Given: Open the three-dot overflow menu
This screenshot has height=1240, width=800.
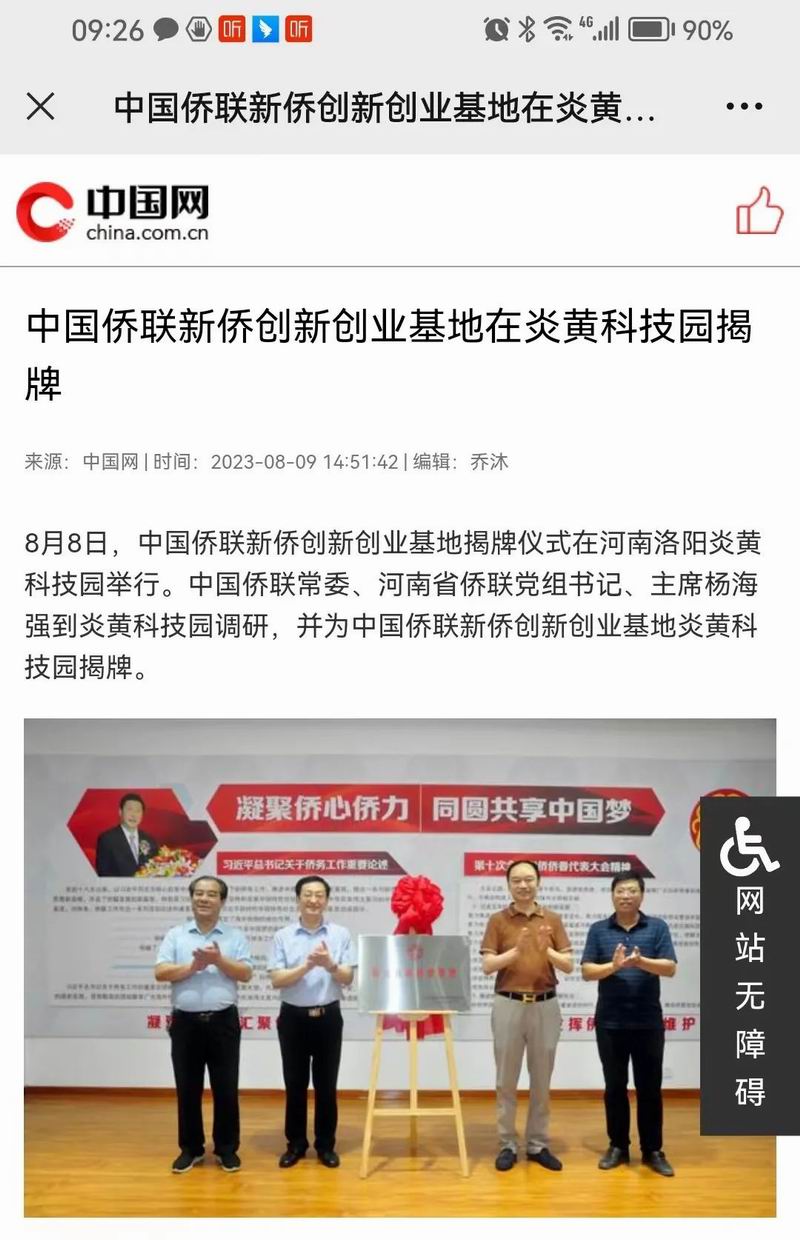Looking at the screenshot, I should [744, 106].
